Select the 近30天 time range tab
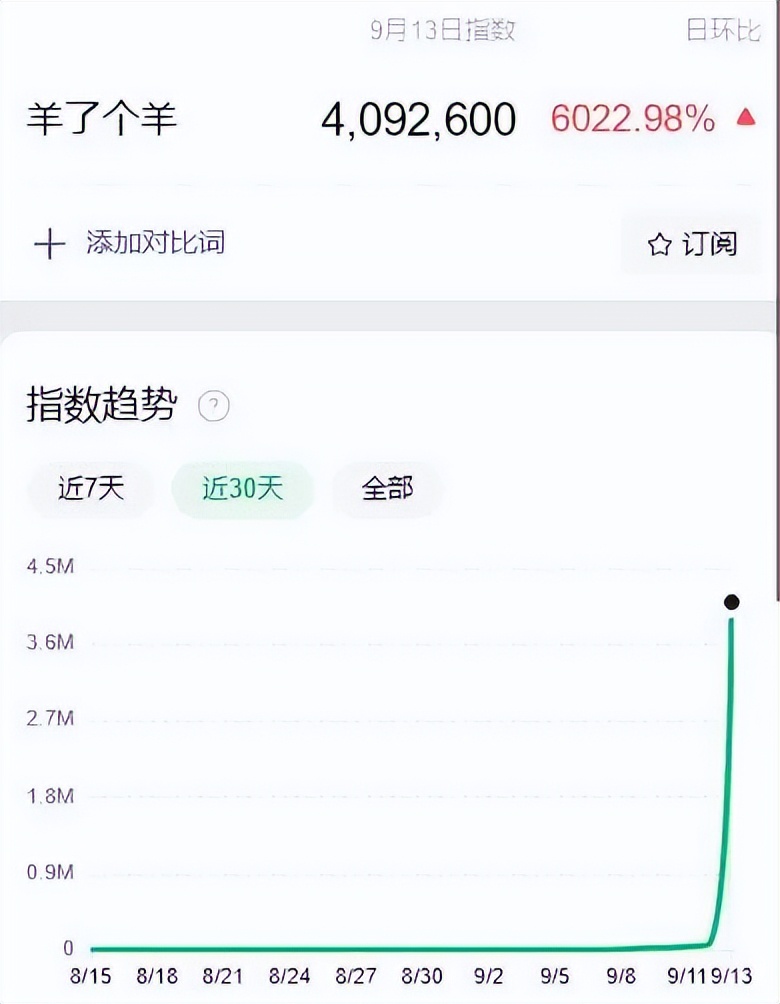780x1004 pixels. (x=241, y=489)
